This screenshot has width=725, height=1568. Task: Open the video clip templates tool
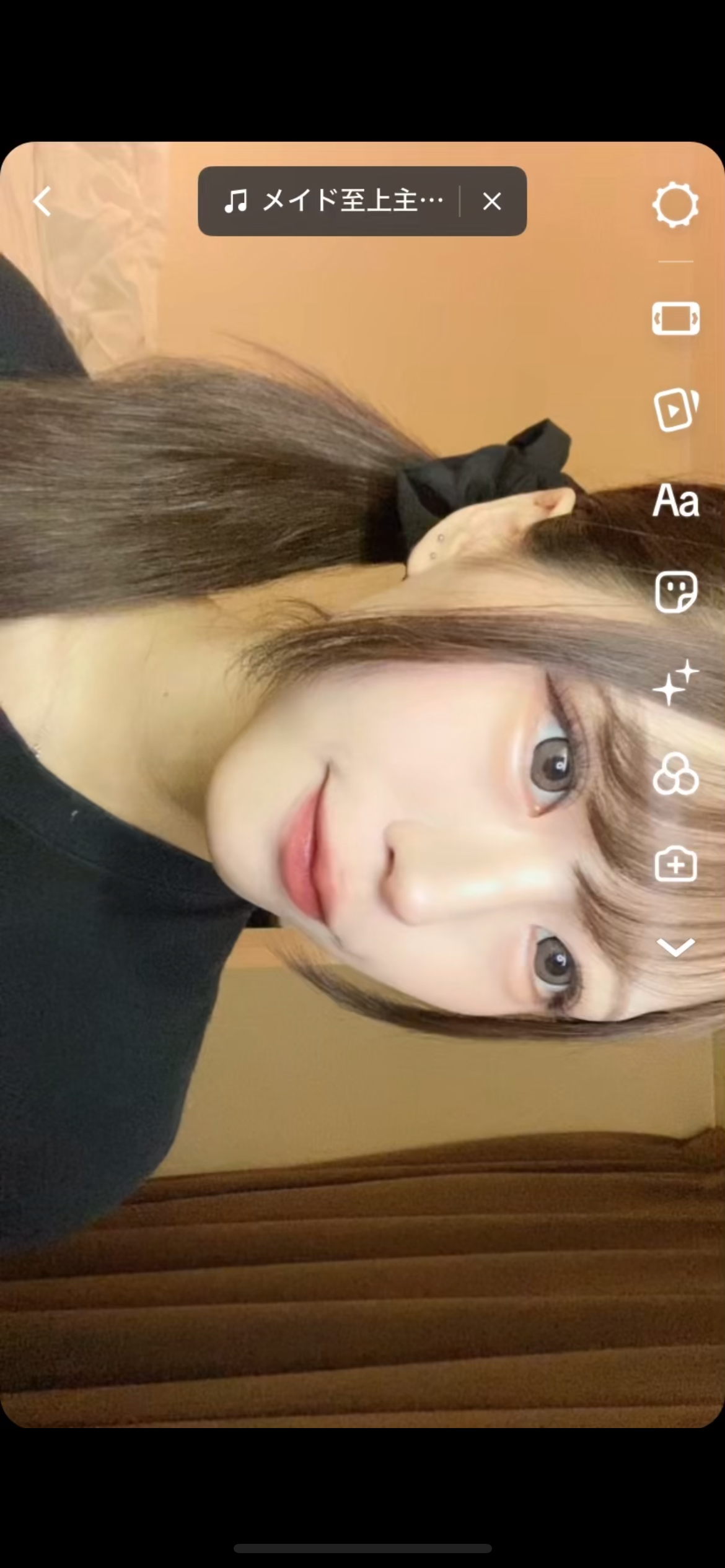675,409
